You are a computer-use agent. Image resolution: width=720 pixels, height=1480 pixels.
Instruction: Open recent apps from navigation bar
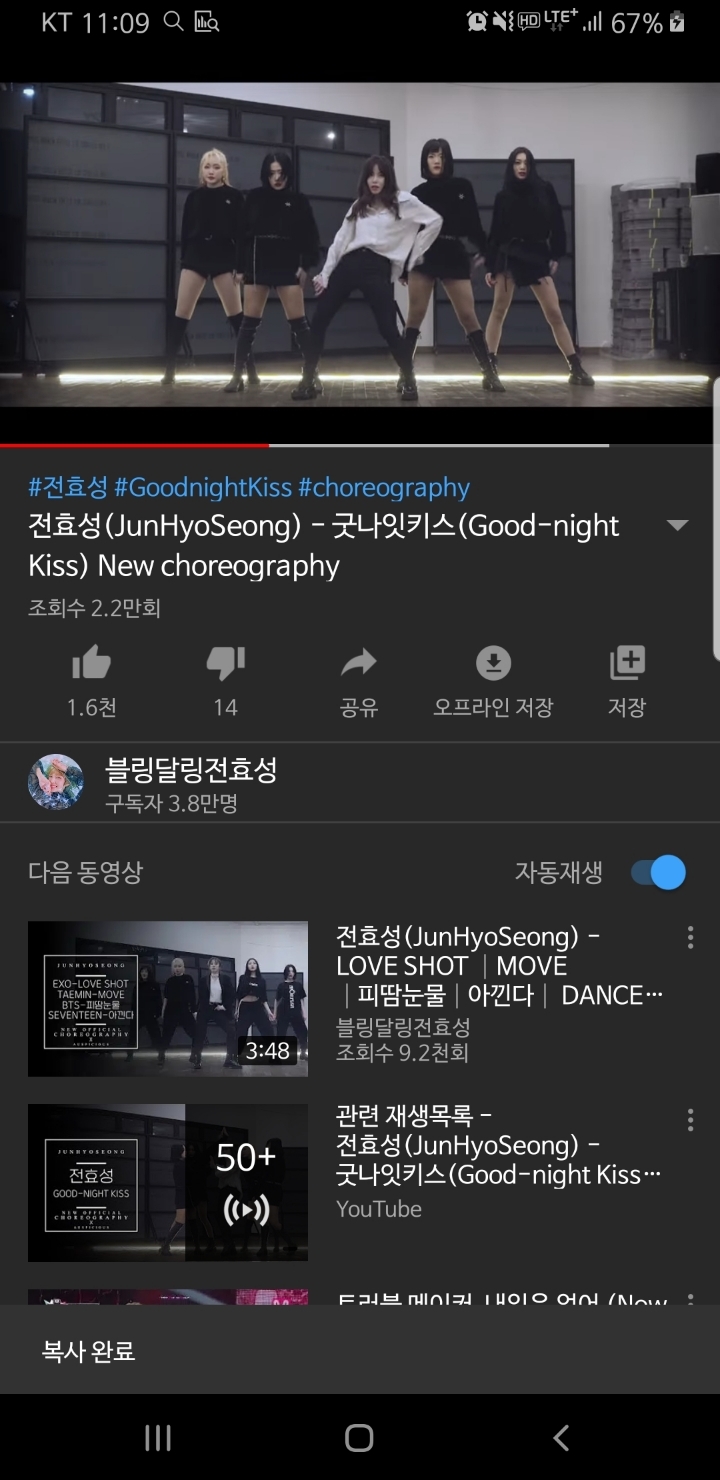pos(158,1438)
